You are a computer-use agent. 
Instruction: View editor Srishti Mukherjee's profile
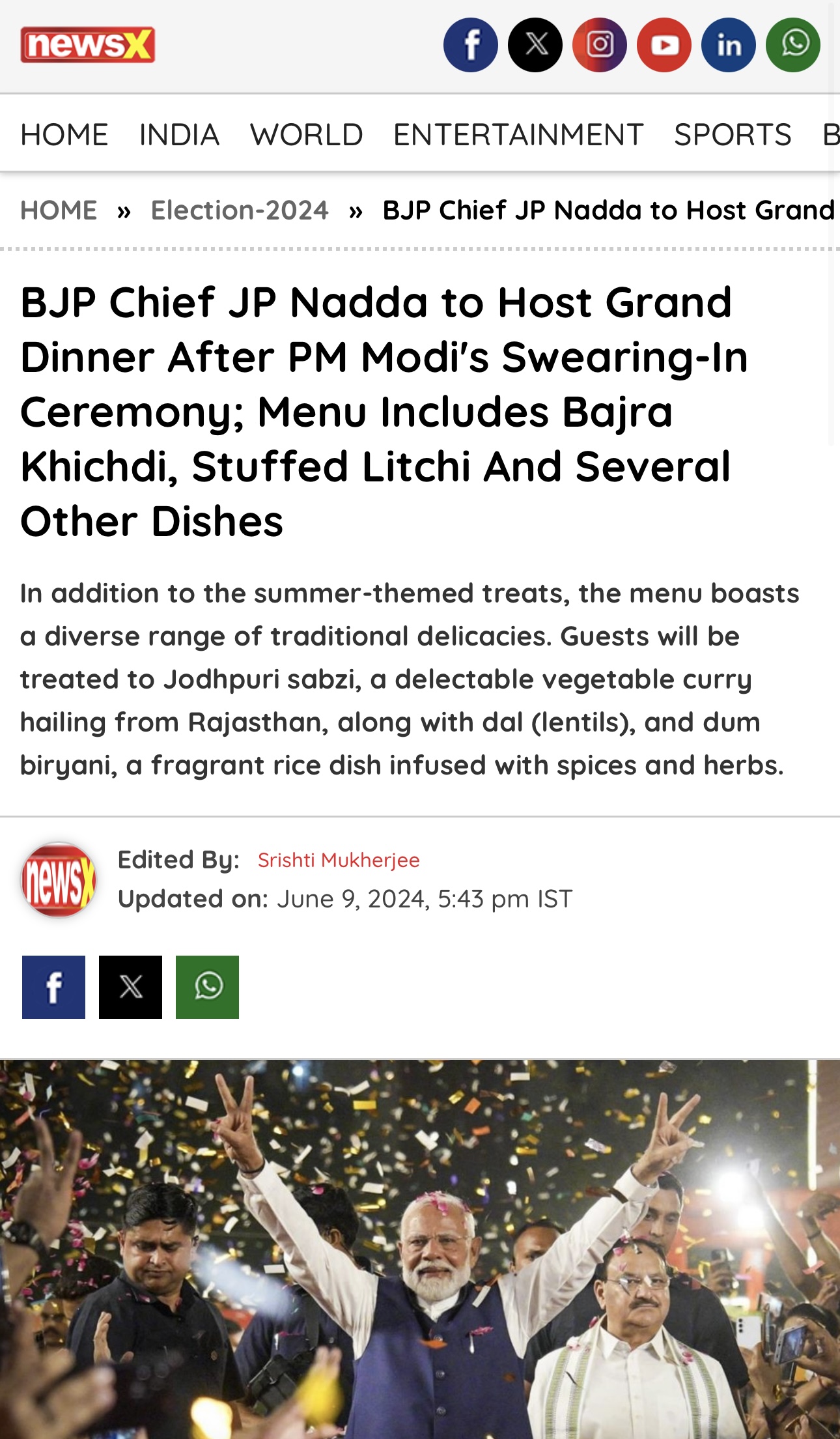[339, 860]
